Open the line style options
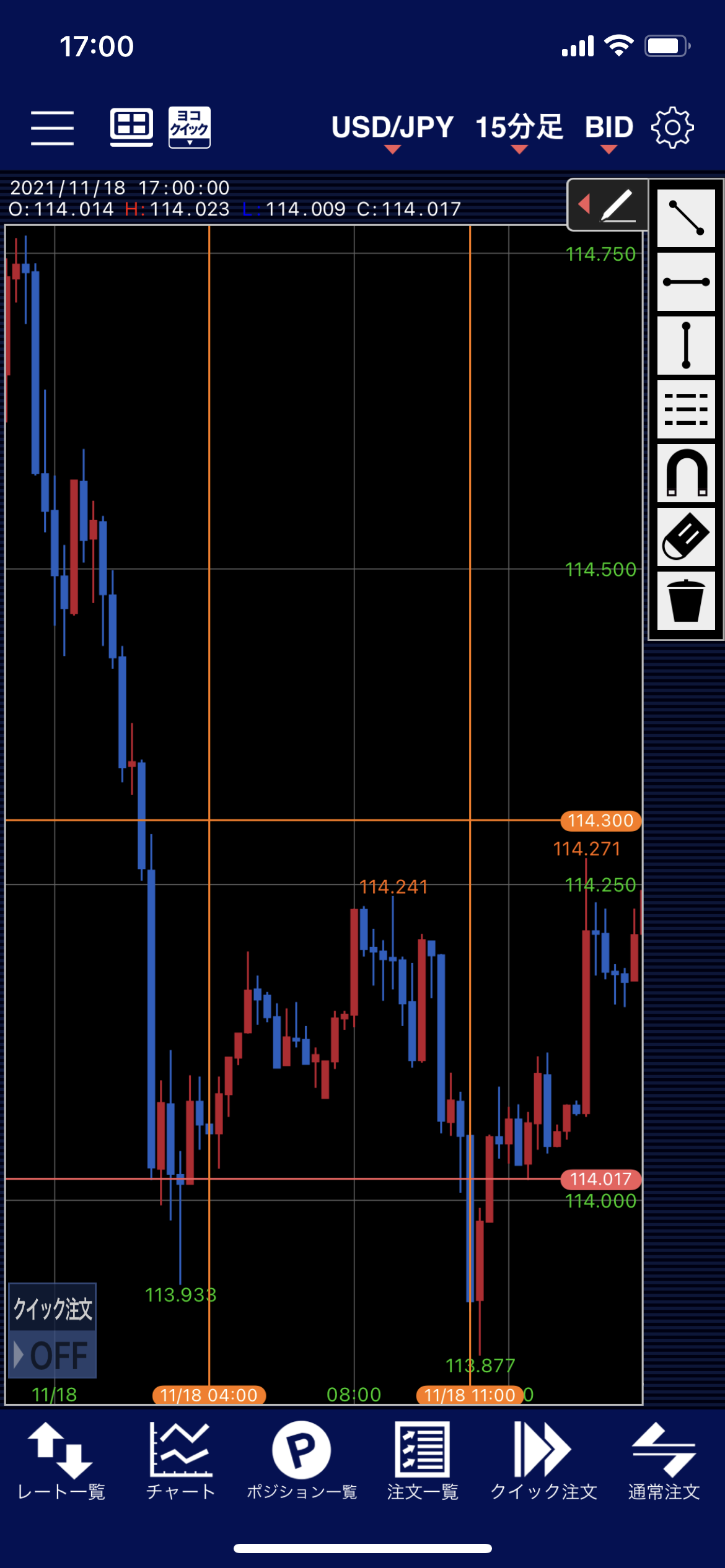 coord(686,409)
